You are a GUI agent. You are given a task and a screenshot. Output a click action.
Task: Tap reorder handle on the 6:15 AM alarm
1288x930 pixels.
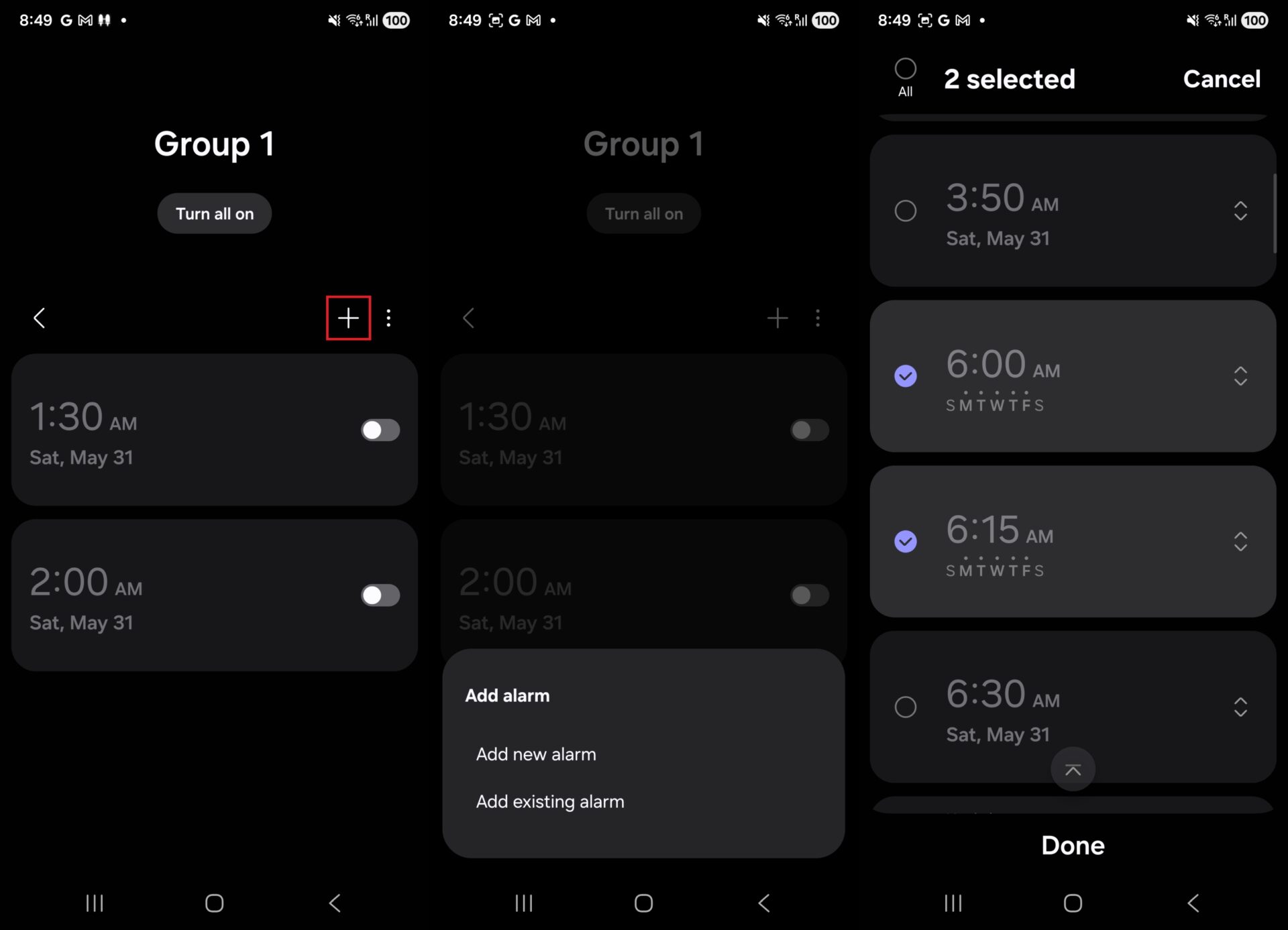click(1240, 542)
